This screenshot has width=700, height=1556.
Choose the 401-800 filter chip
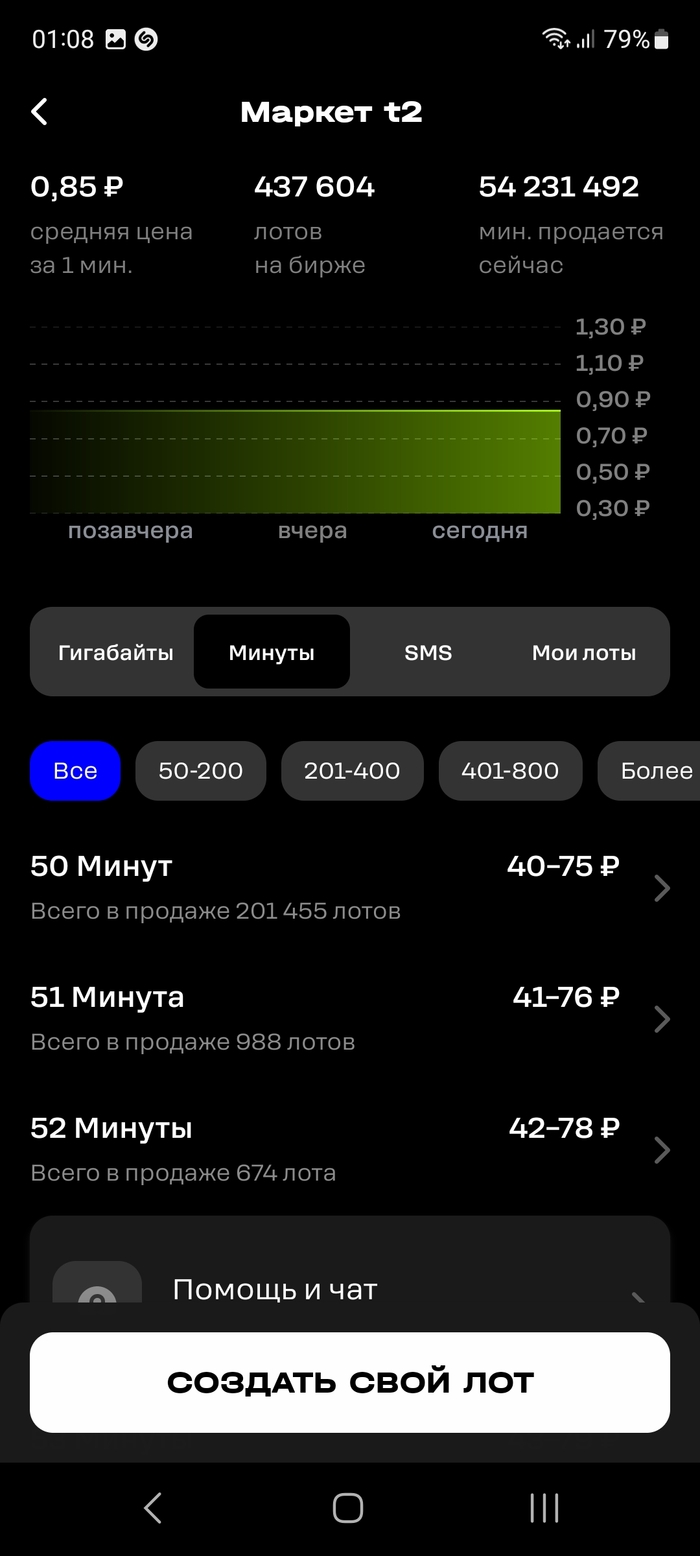510,771
